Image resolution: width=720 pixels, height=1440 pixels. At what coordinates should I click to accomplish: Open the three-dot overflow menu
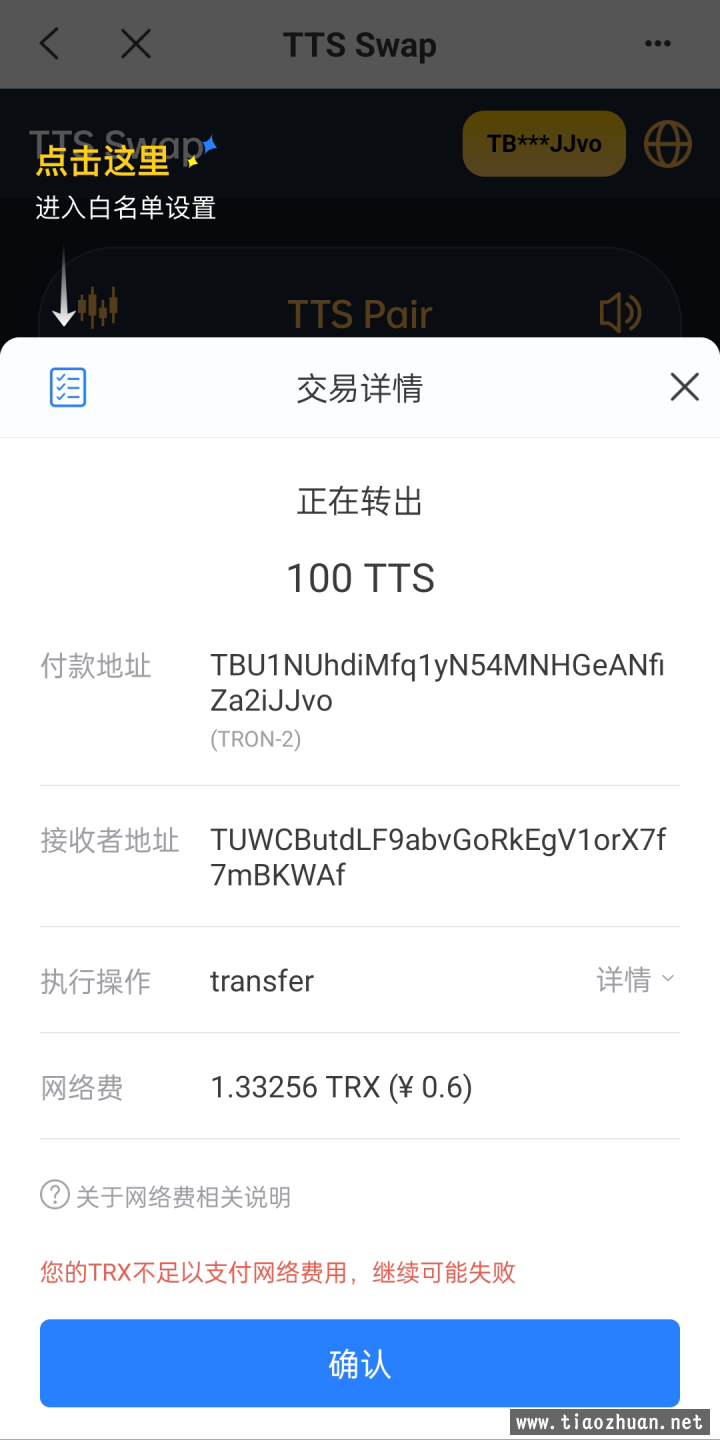coord(657,44)
